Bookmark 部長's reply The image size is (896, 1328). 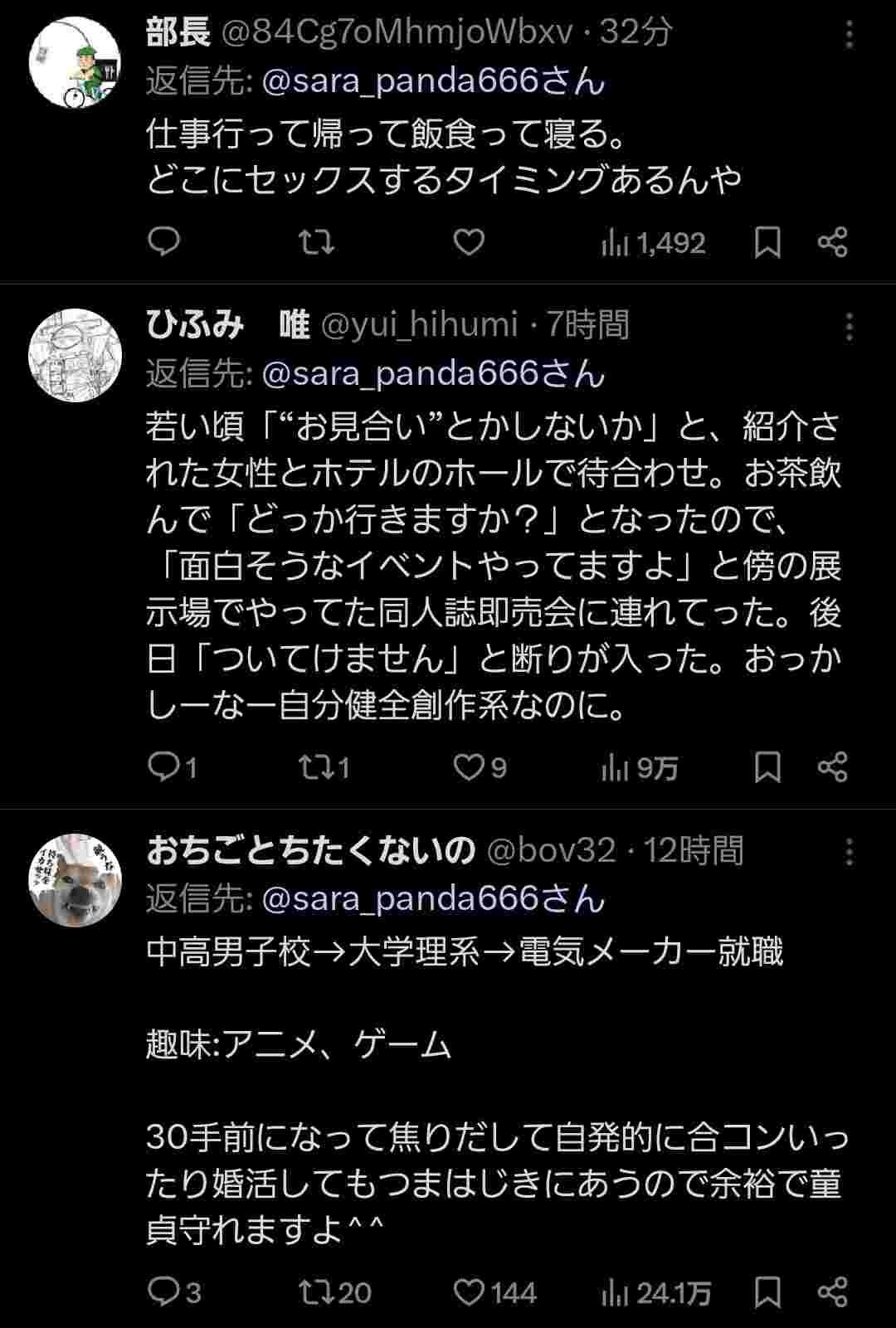pos(767,242)
